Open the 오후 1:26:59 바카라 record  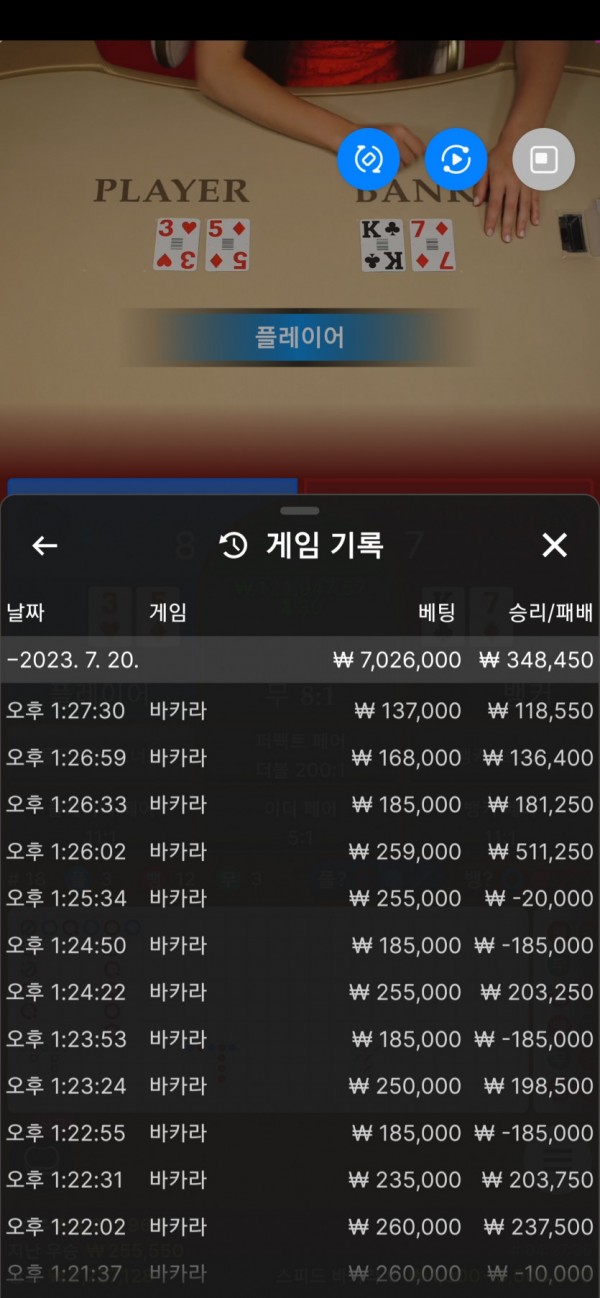coord(300,758)
